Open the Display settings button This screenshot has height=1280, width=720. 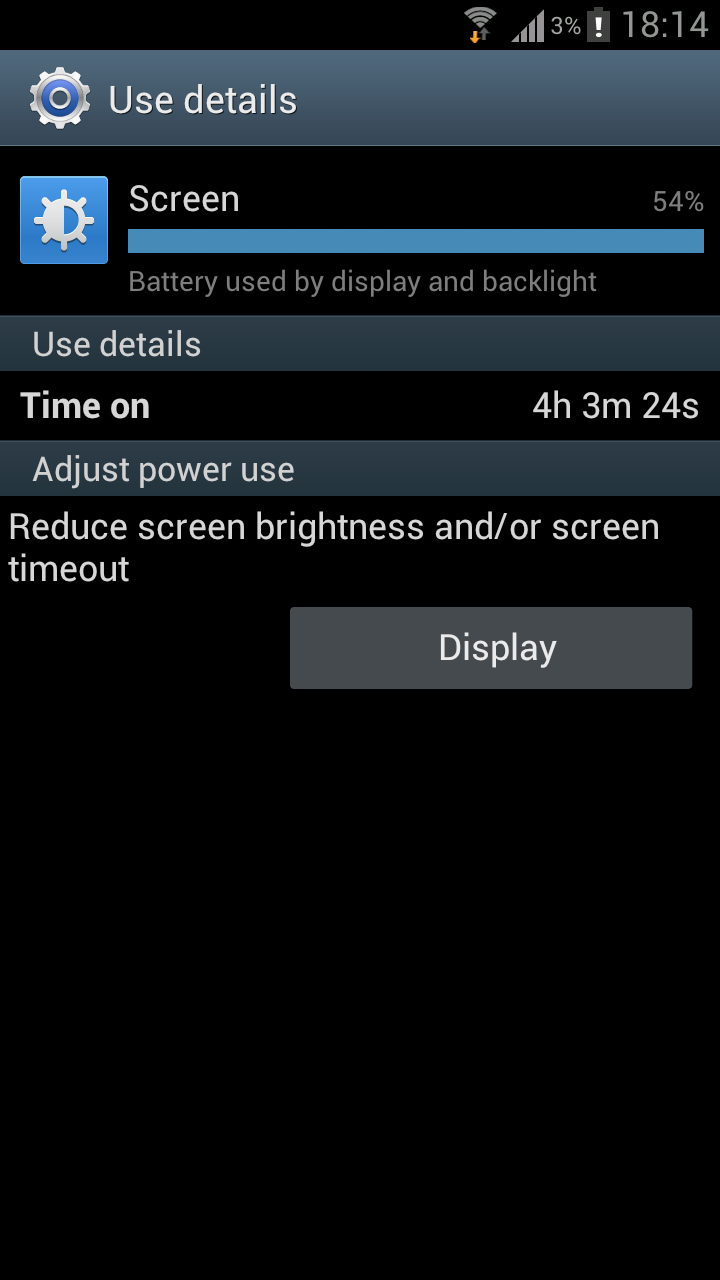(490, 648)
